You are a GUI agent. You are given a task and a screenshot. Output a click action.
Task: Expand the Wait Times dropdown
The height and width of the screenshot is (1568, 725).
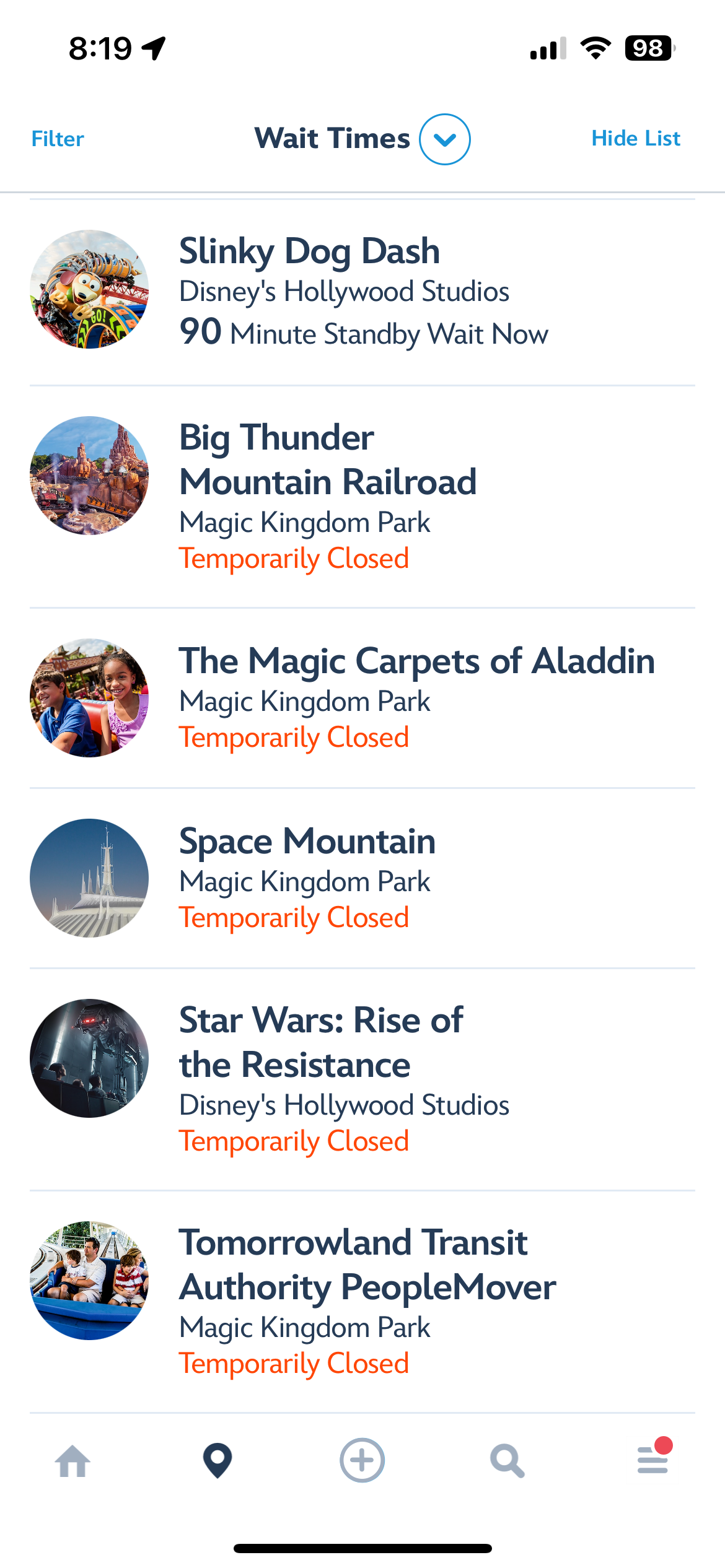pyautogui.click(x=444, y=139)
